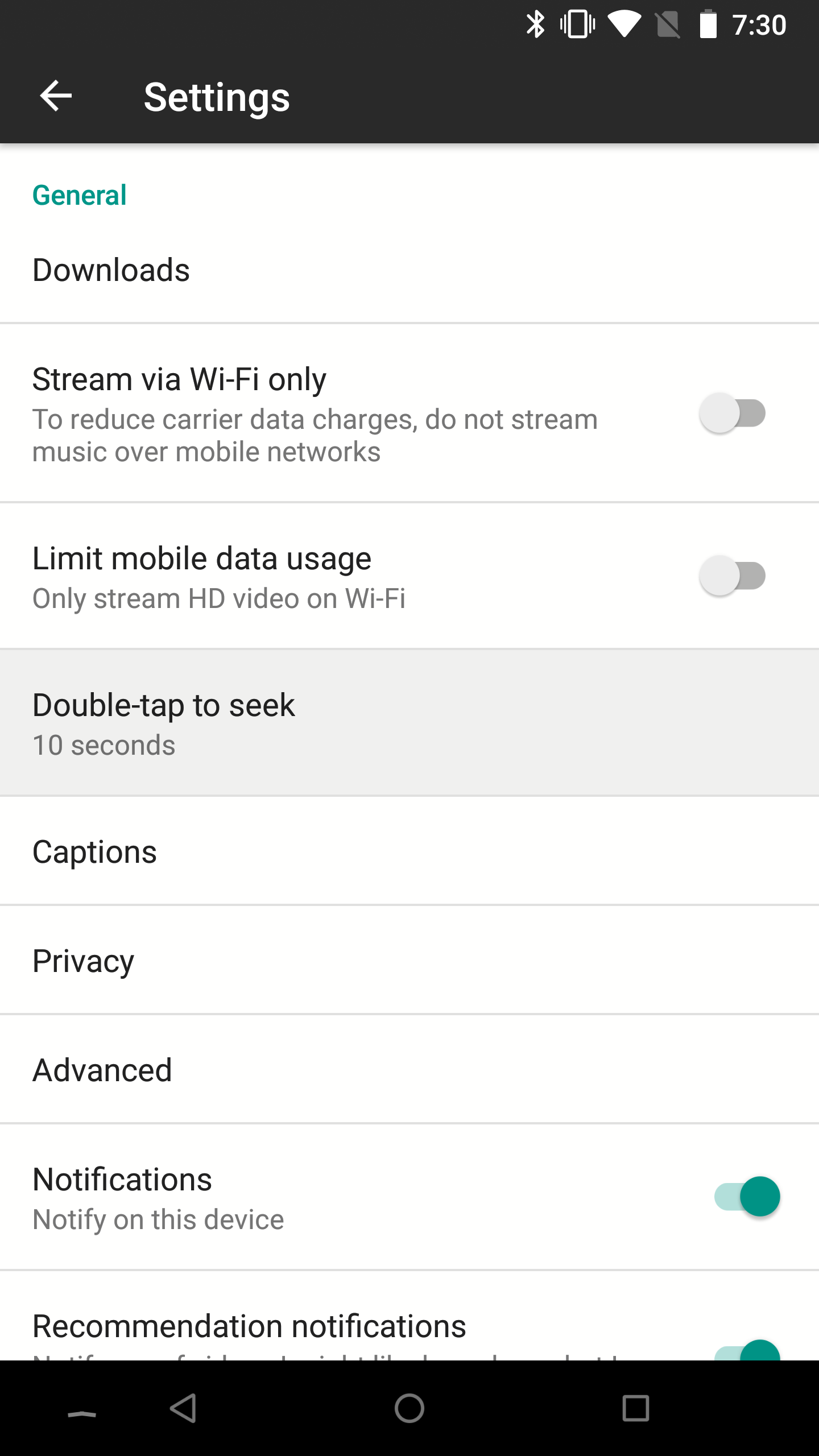Tap the no-SIM indicator icon
The height and width of the screenshot is (1456, 819).
[667, 25]
